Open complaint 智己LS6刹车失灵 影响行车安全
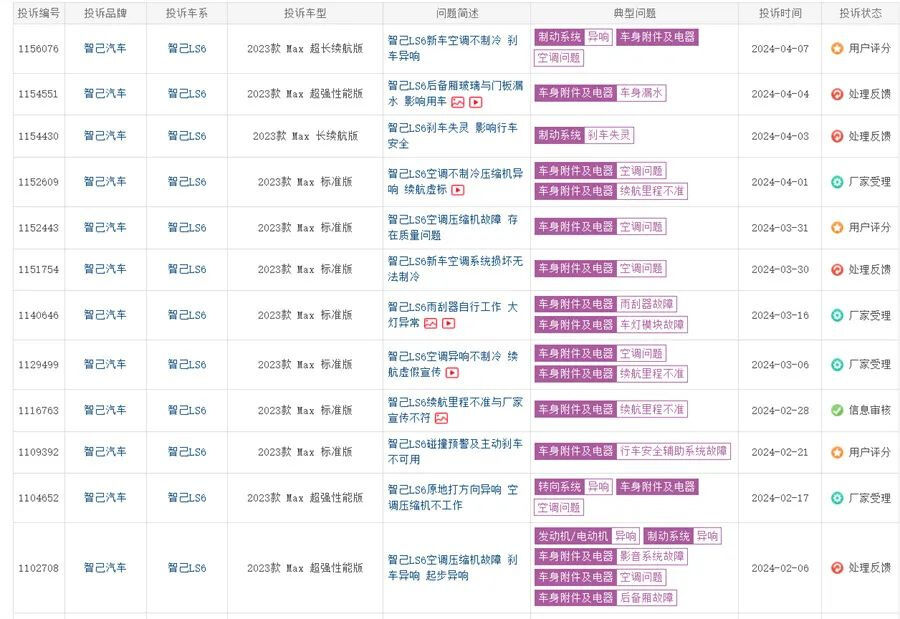This screenshot has height=619, width=900. click(x=452, y=128)
